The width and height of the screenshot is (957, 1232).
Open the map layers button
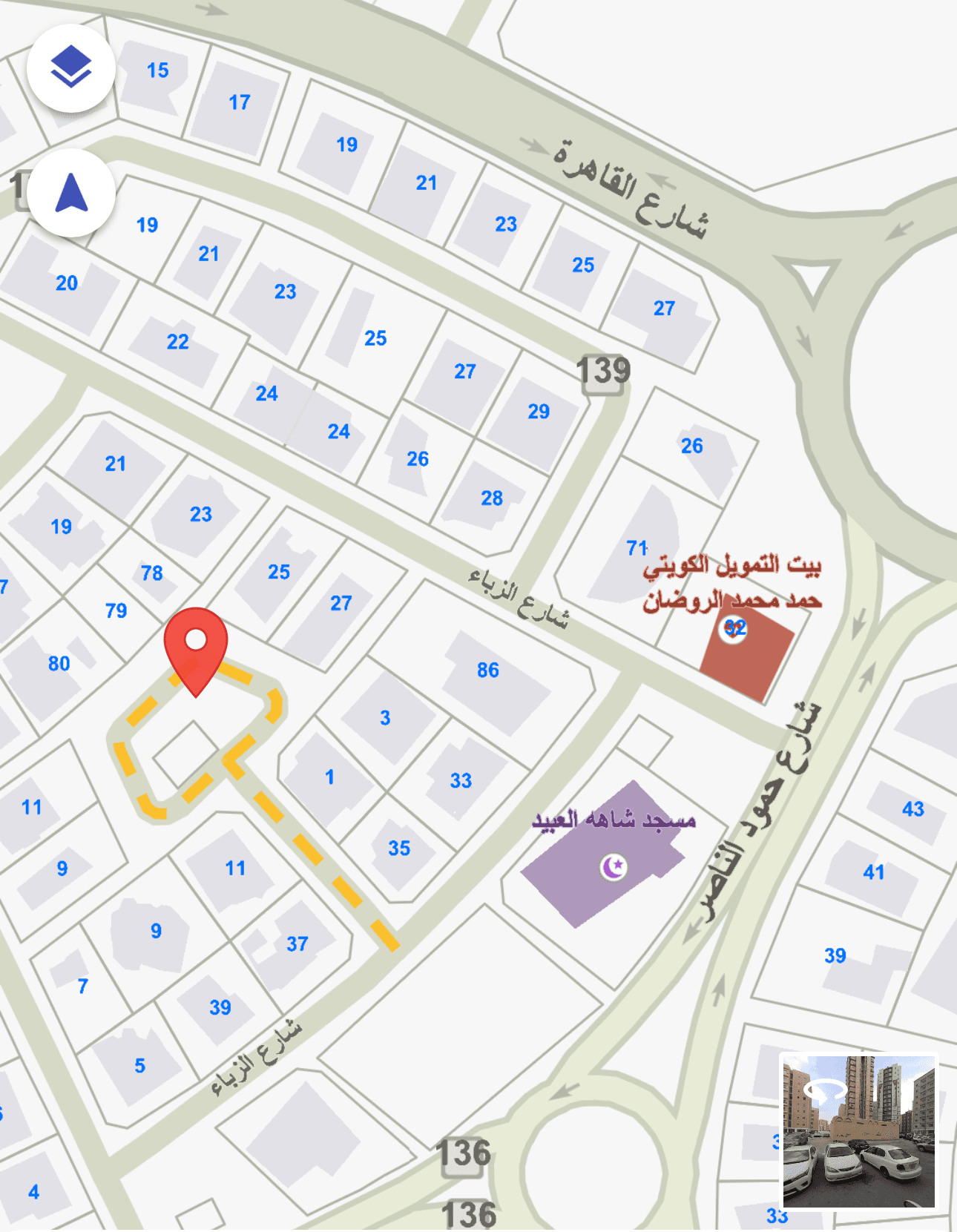click(71, 68)
